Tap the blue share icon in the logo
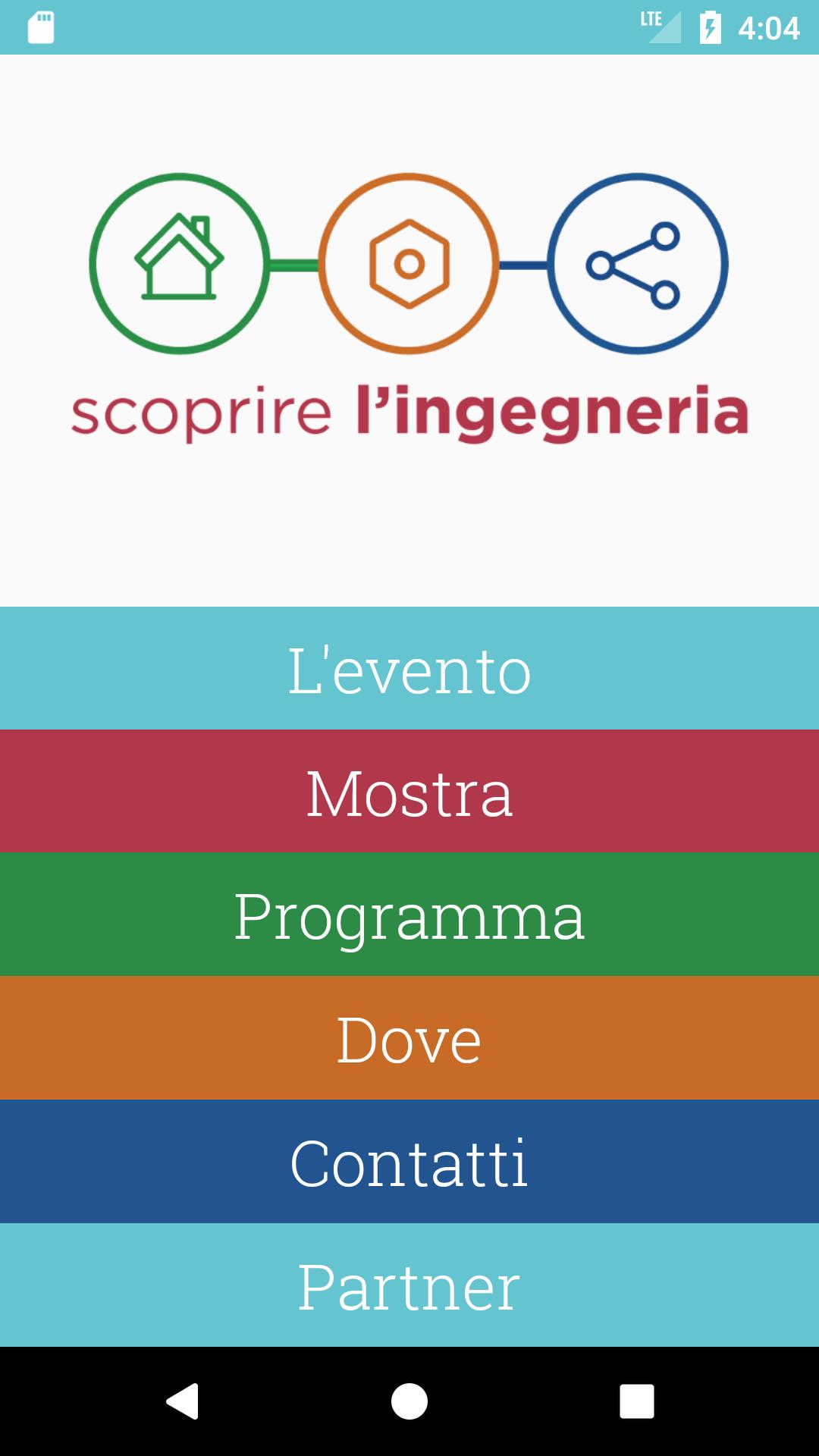Viewport: 819px width, 1456px height. 635,263
